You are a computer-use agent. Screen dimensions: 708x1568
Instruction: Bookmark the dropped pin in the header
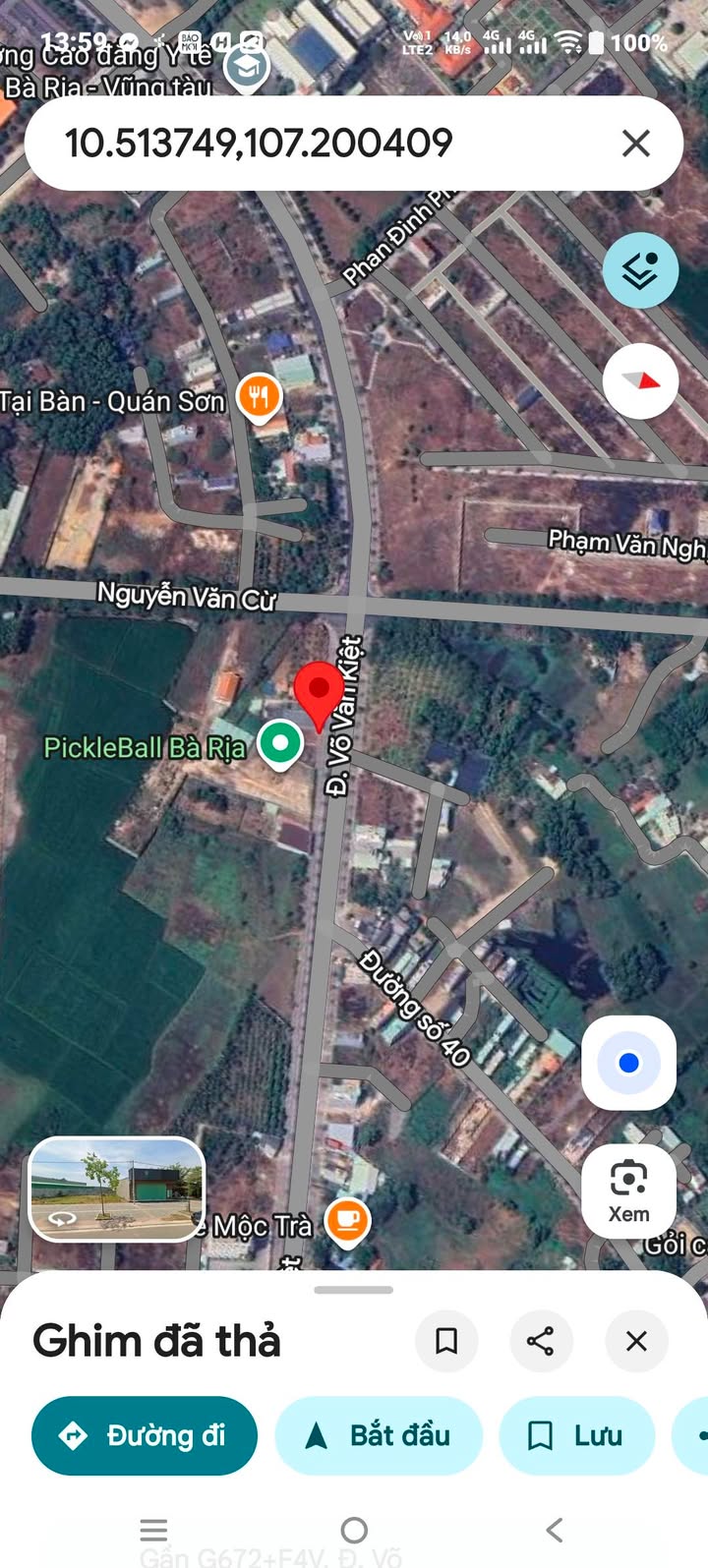446,1341
